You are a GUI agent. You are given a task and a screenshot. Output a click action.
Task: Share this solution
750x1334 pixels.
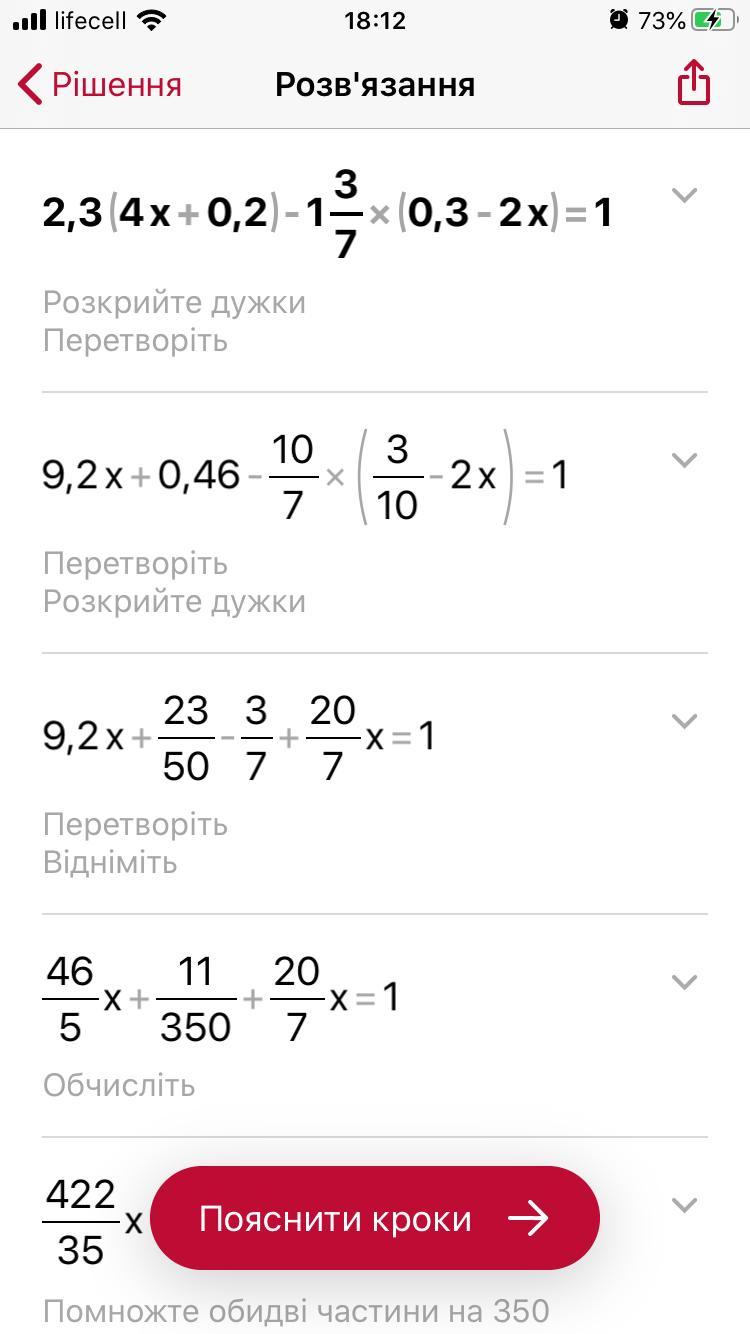coord(693,82)
